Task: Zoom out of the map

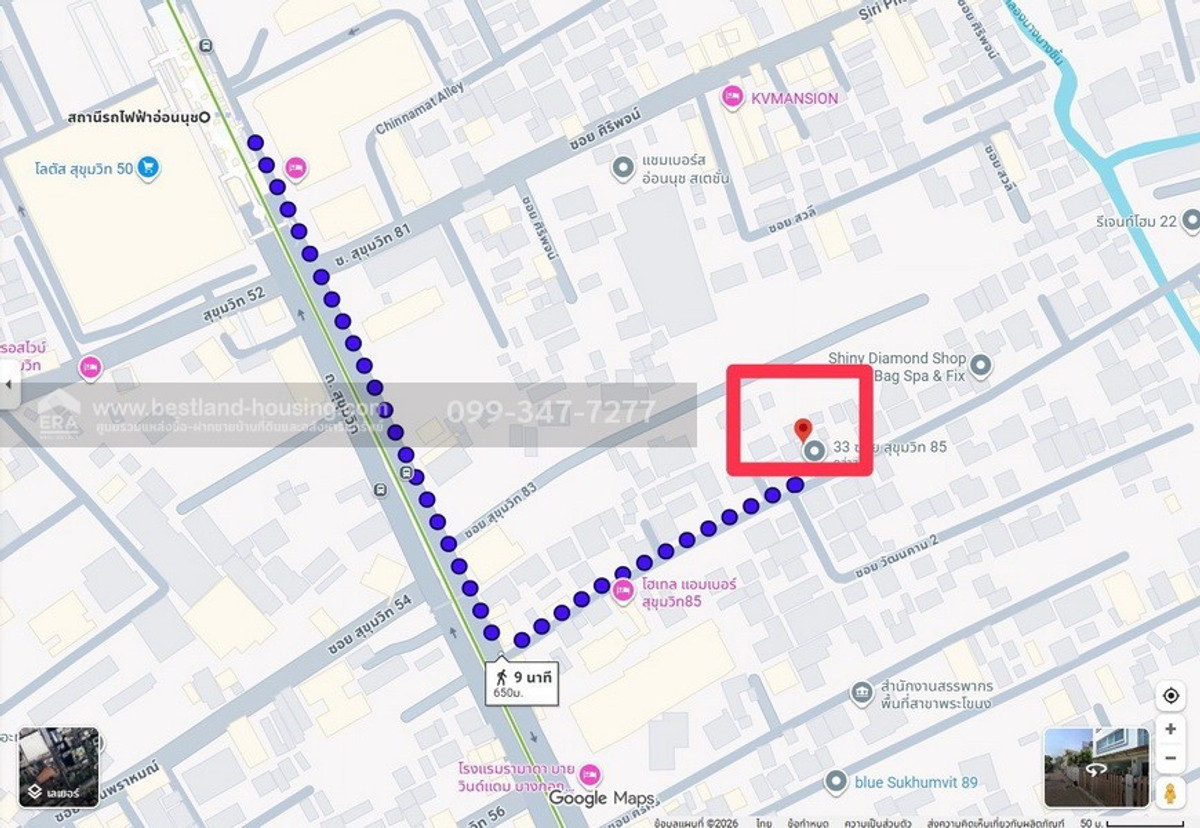Action: pos(1169,759)
